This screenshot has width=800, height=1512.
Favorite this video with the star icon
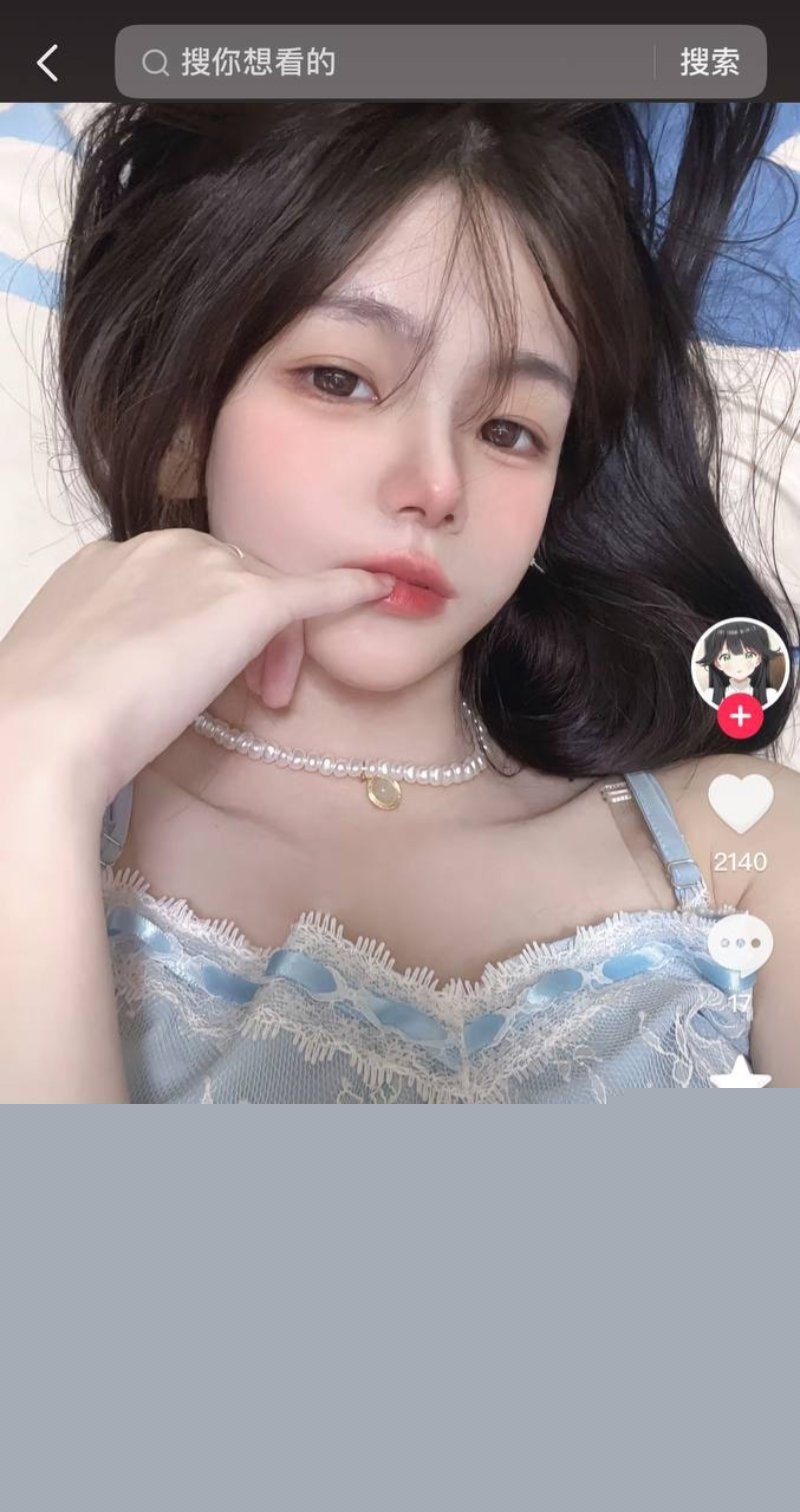coord(740,1078)
